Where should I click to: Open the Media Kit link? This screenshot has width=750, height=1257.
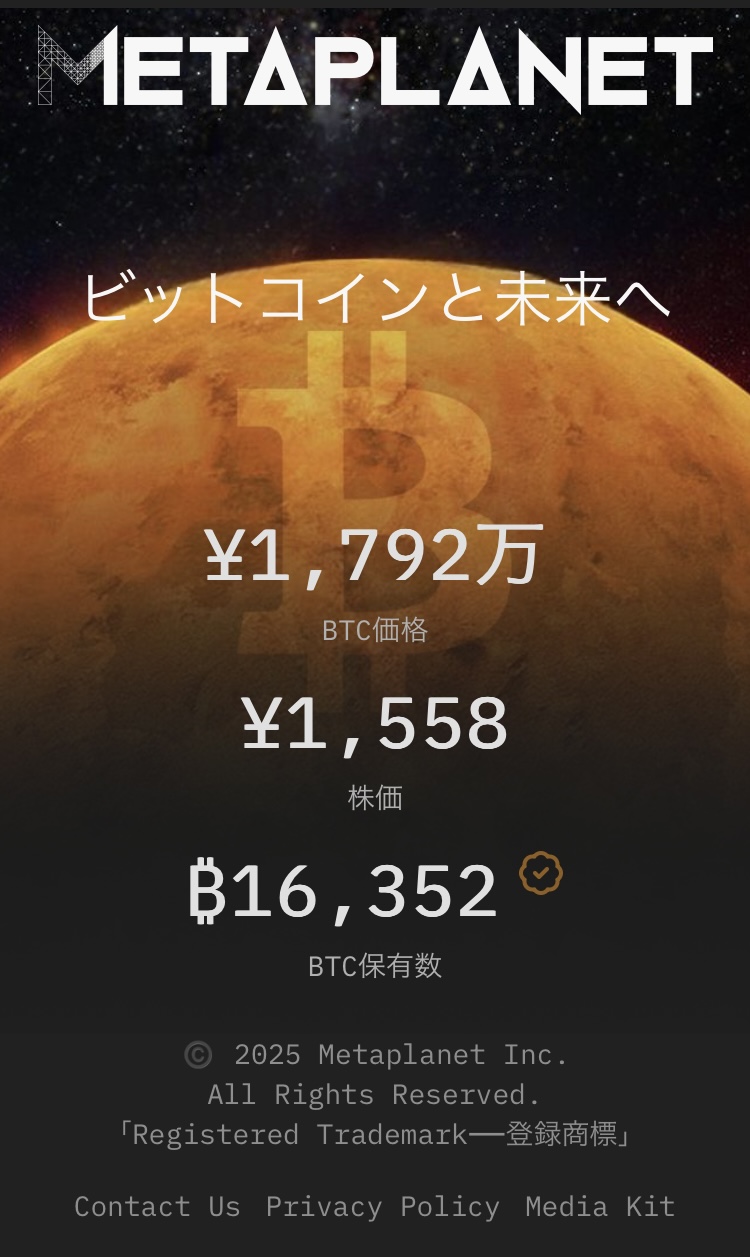(x=600, y=1206)
